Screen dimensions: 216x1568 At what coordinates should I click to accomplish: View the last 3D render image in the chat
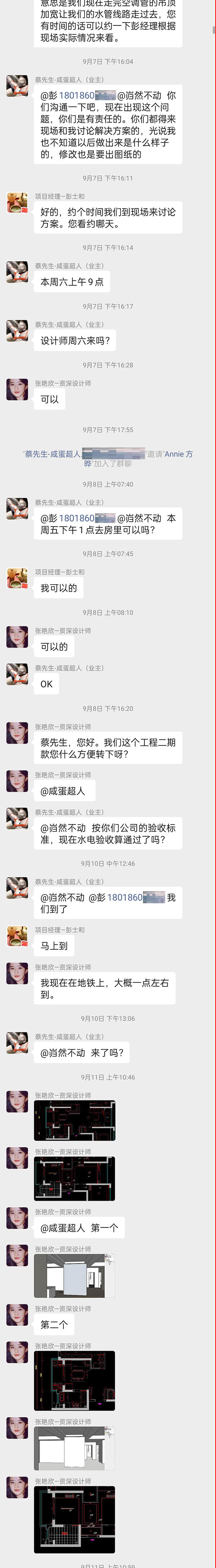[x=75, y=1448]
